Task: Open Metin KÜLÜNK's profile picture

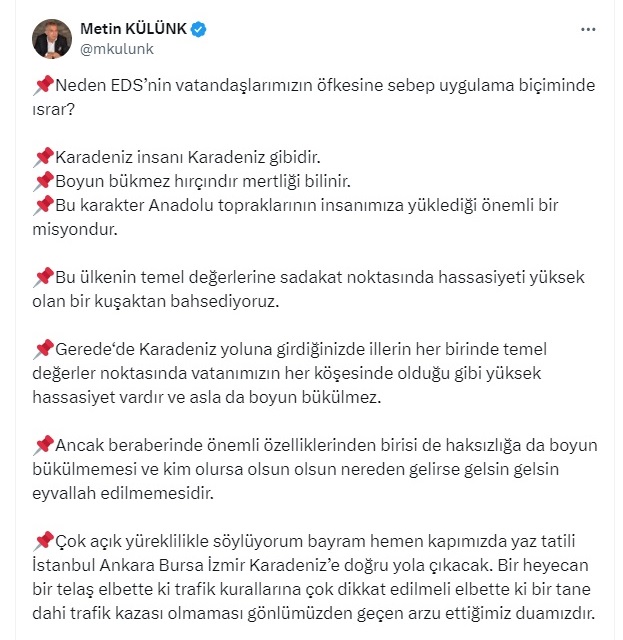Action: (x=52, y=38)
